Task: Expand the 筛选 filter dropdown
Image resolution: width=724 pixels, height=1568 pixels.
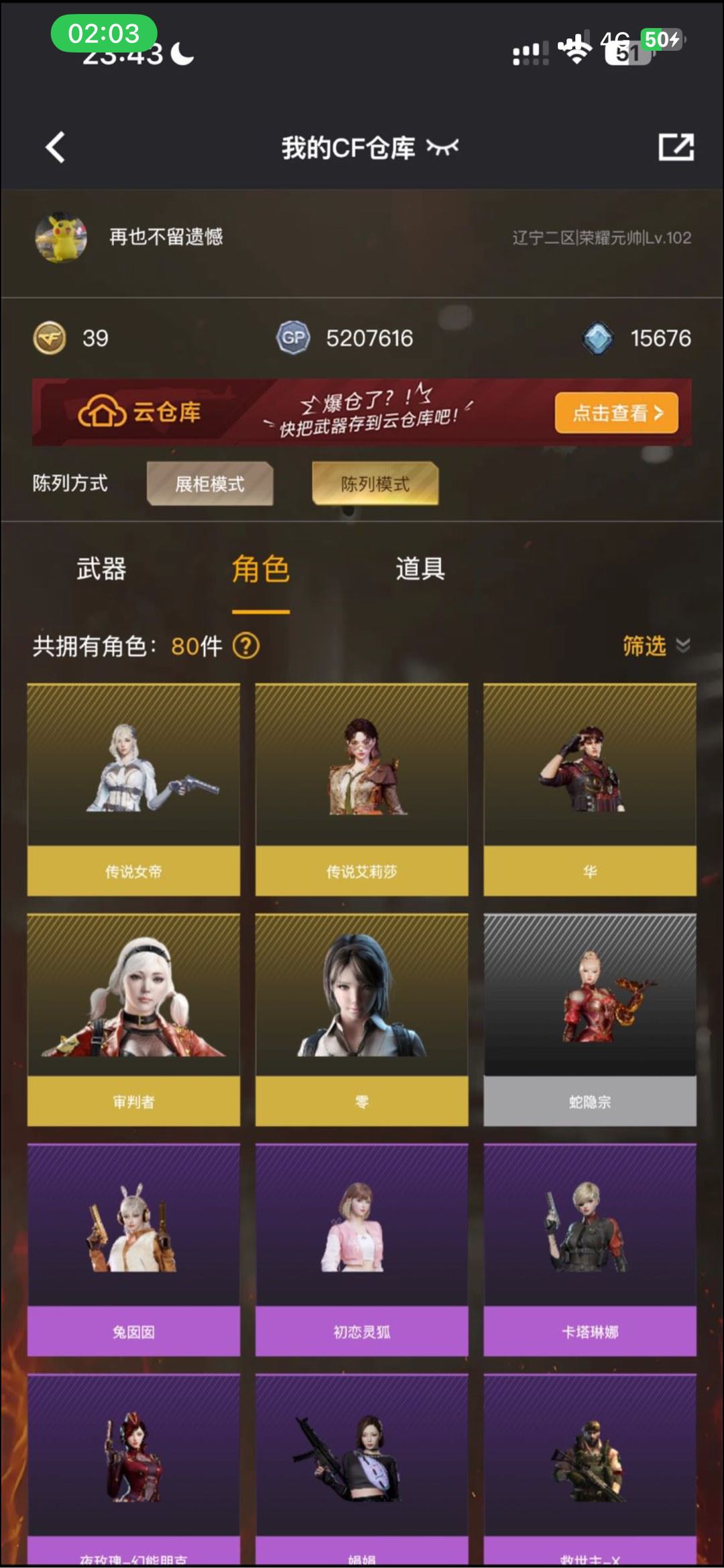Action: 656,646
